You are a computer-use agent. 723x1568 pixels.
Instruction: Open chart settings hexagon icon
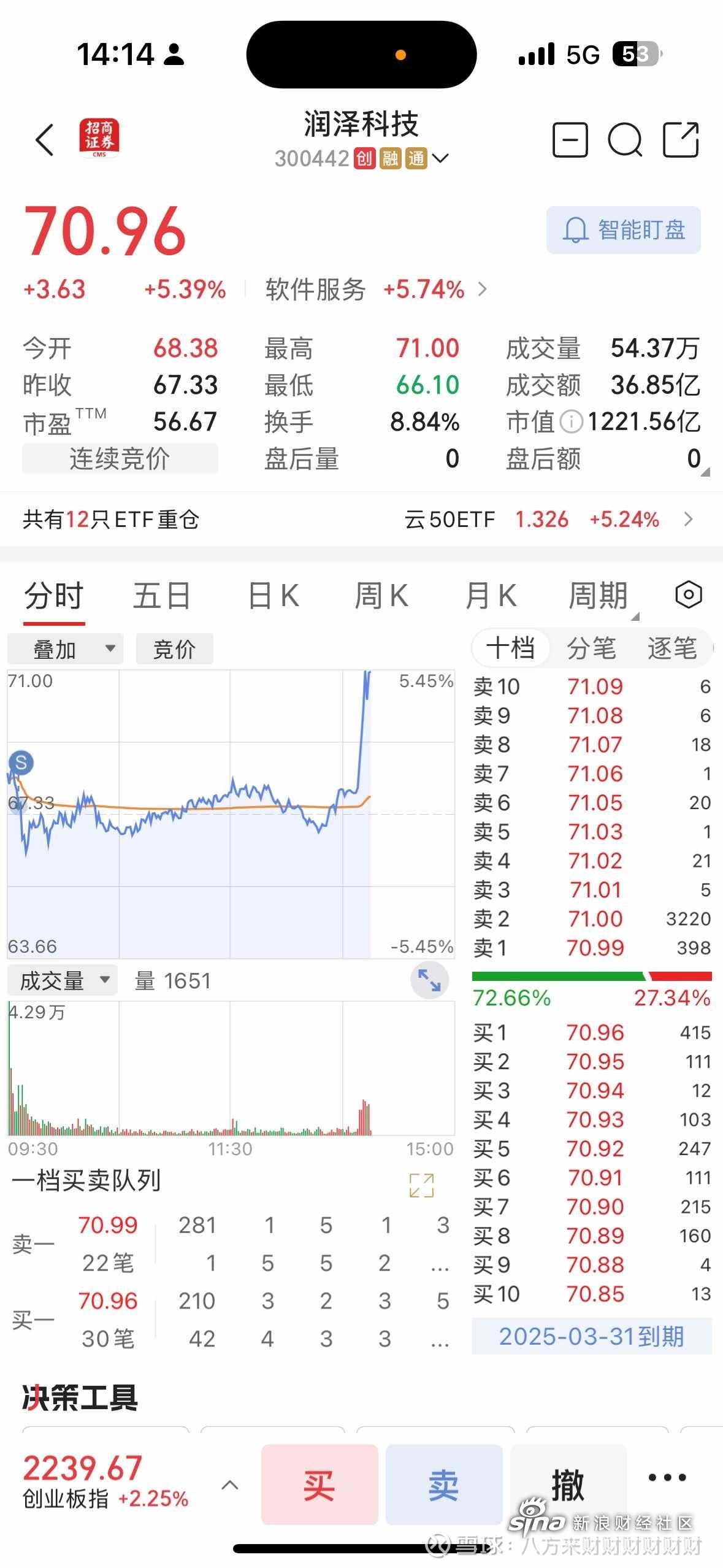click(x=688, y=594)
